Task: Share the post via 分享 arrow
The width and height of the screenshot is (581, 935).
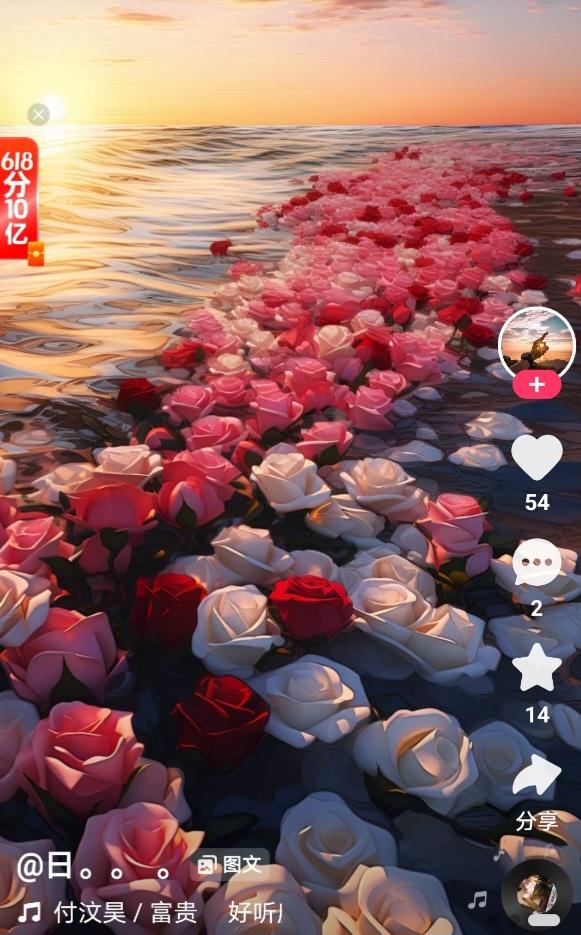Action: [x=536, y=775]
